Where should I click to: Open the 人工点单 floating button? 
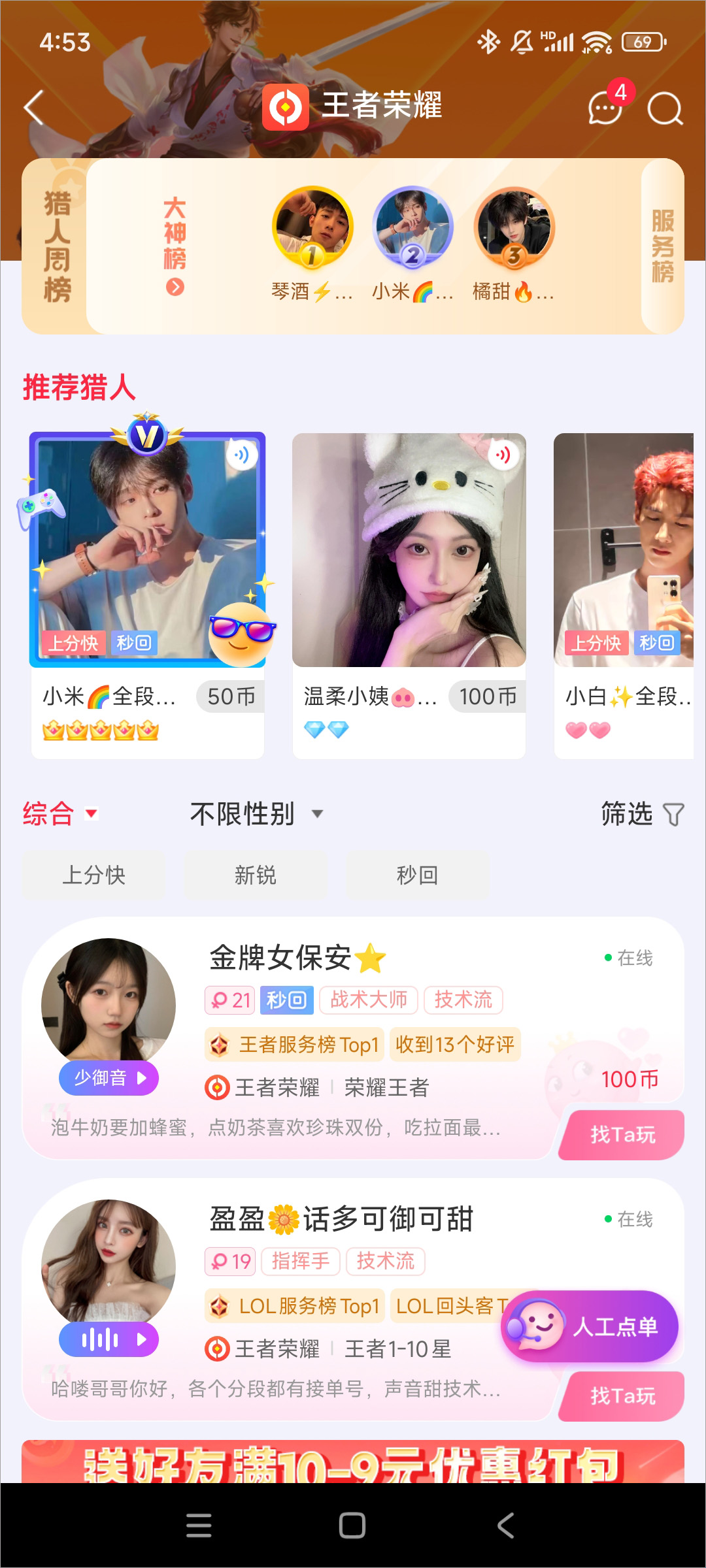point(591,1326)
